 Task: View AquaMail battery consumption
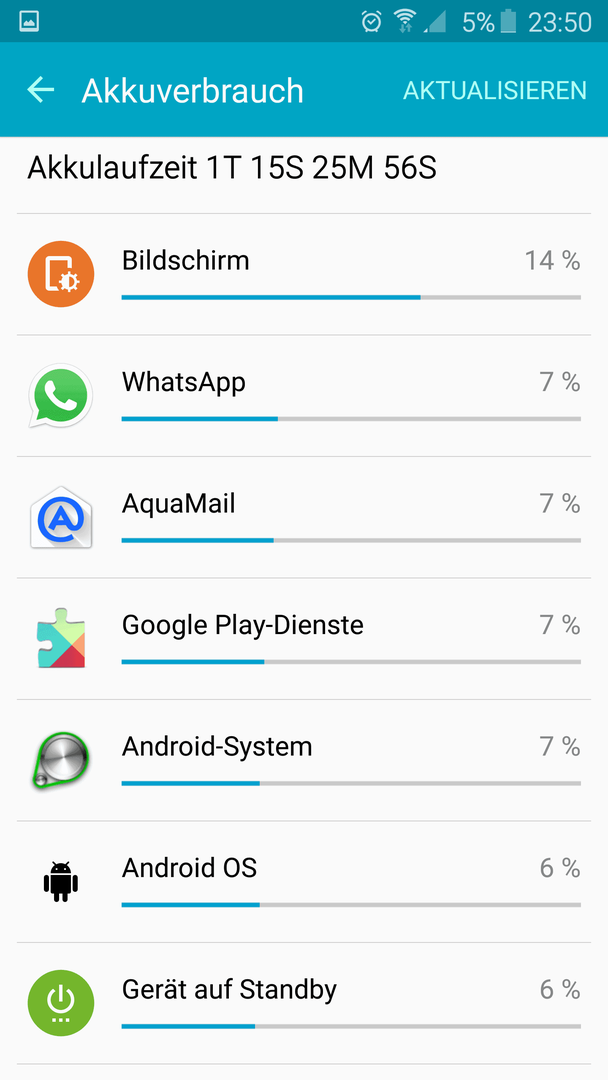point(304,517)
